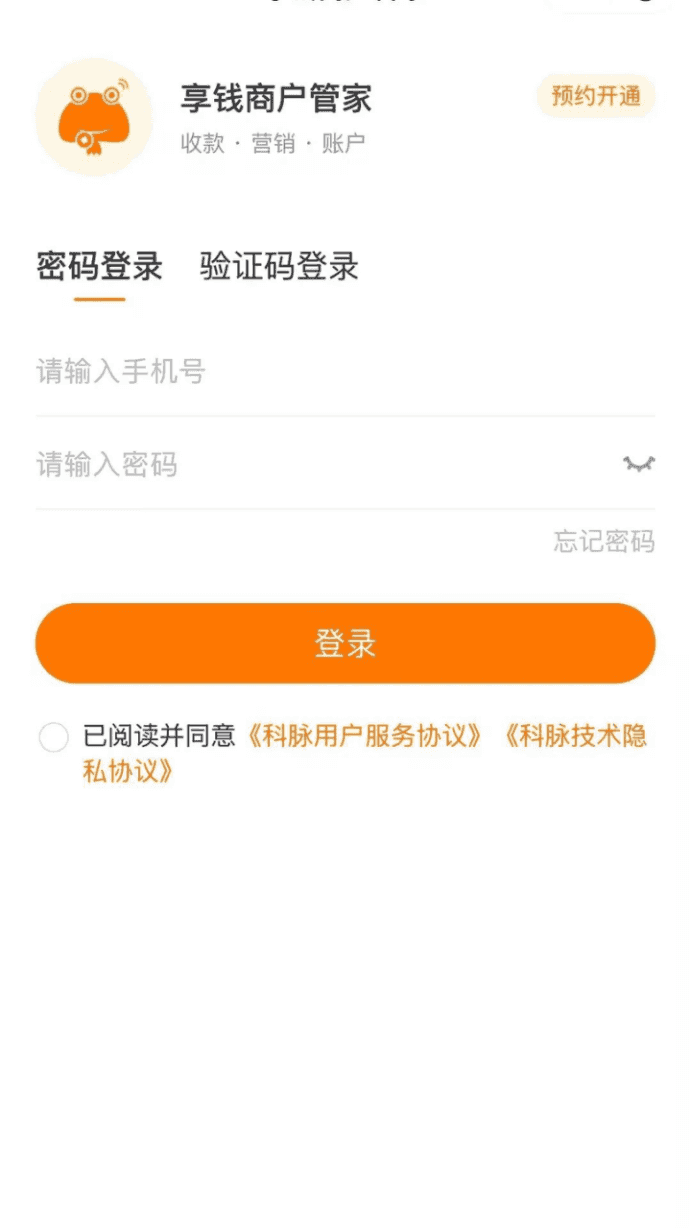
Task: Select the 密码登录 tab
Action: tap(99, 267)
